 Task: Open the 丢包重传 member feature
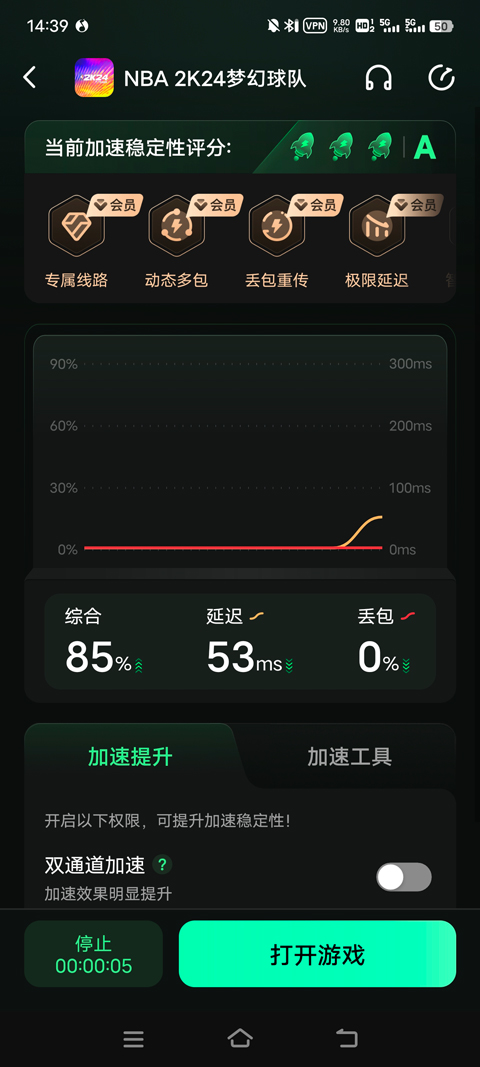coord(276,242)
